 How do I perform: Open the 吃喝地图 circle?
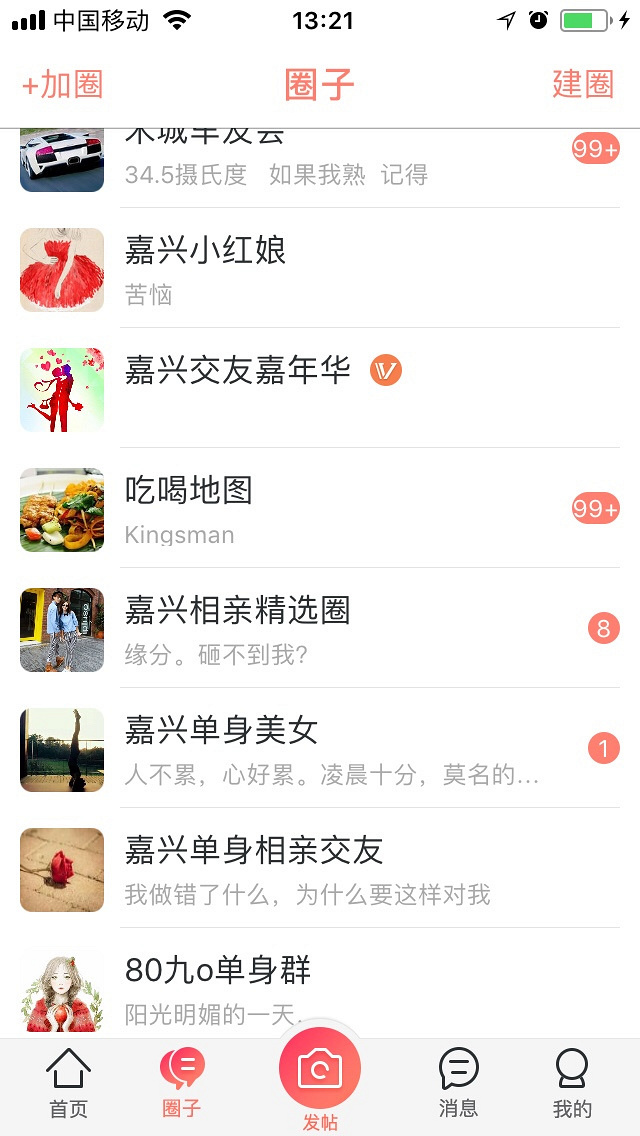click(x=320, y=509)
